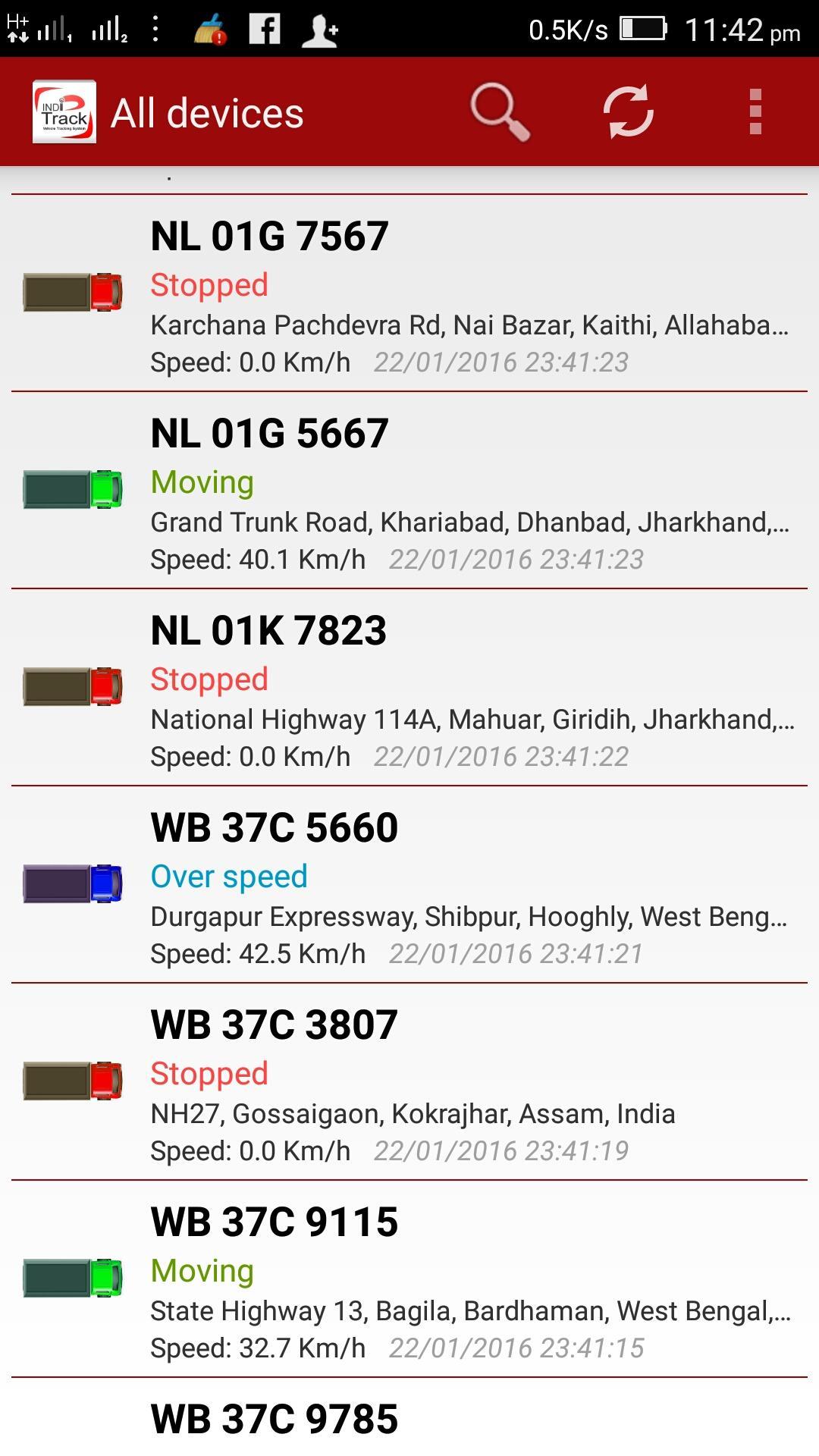Click the All devices title
Image resolution: width=819 pixels, height=1456 pixels.
point(207,111)
